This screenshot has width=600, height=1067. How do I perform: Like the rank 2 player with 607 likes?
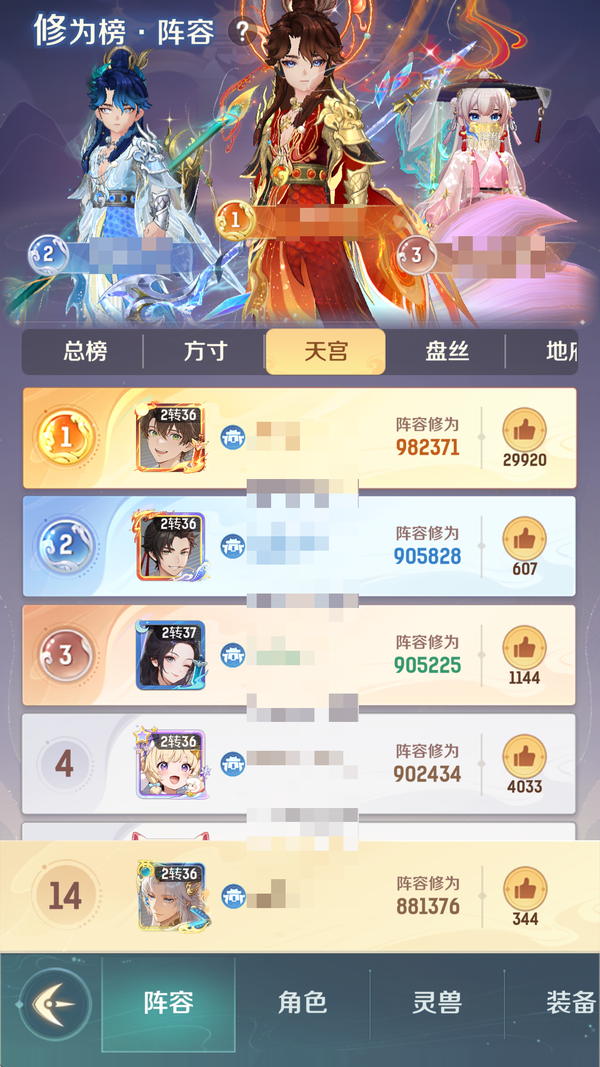tap(524, 539)
